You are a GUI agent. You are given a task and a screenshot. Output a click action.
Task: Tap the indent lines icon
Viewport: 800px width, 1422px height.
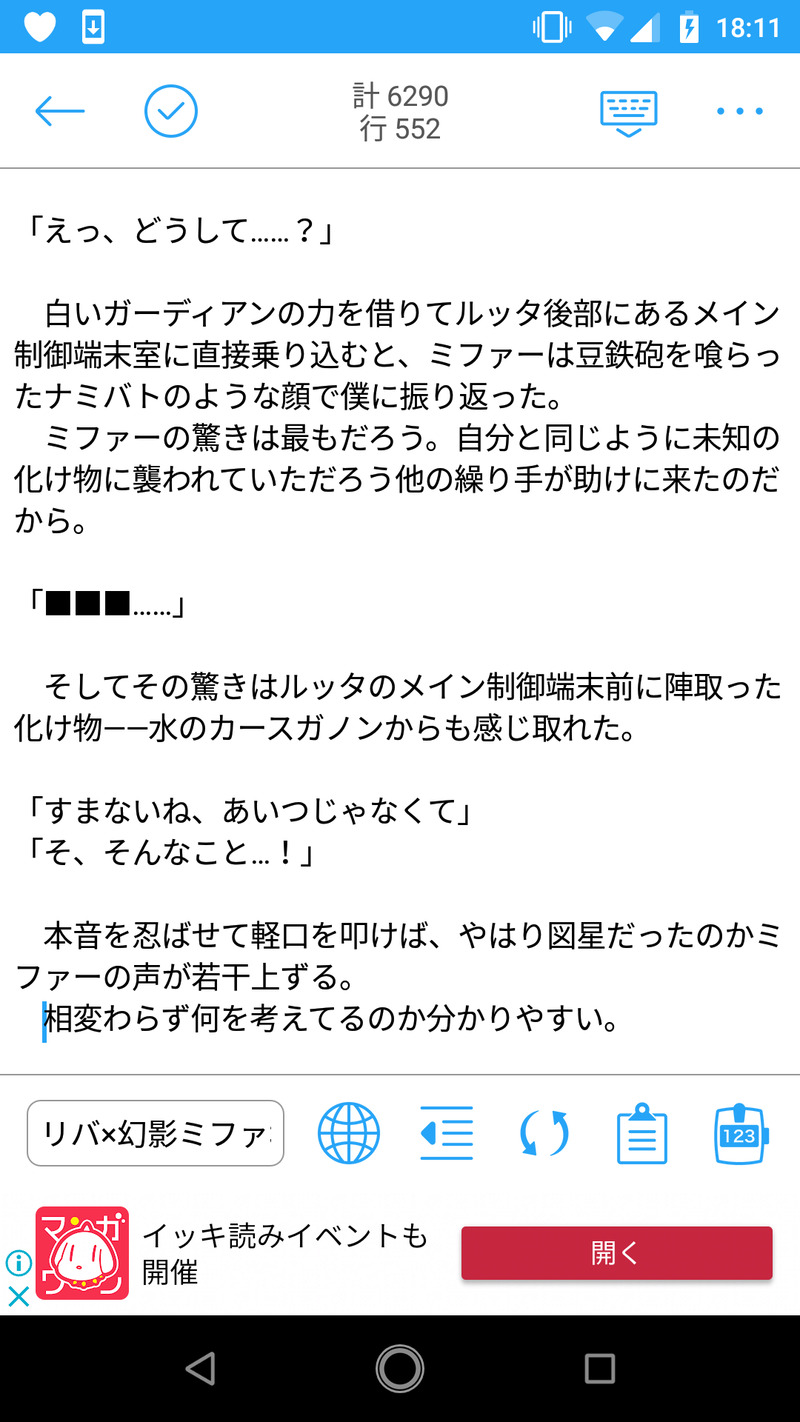pyautogui.click(x=446, y=1133)
